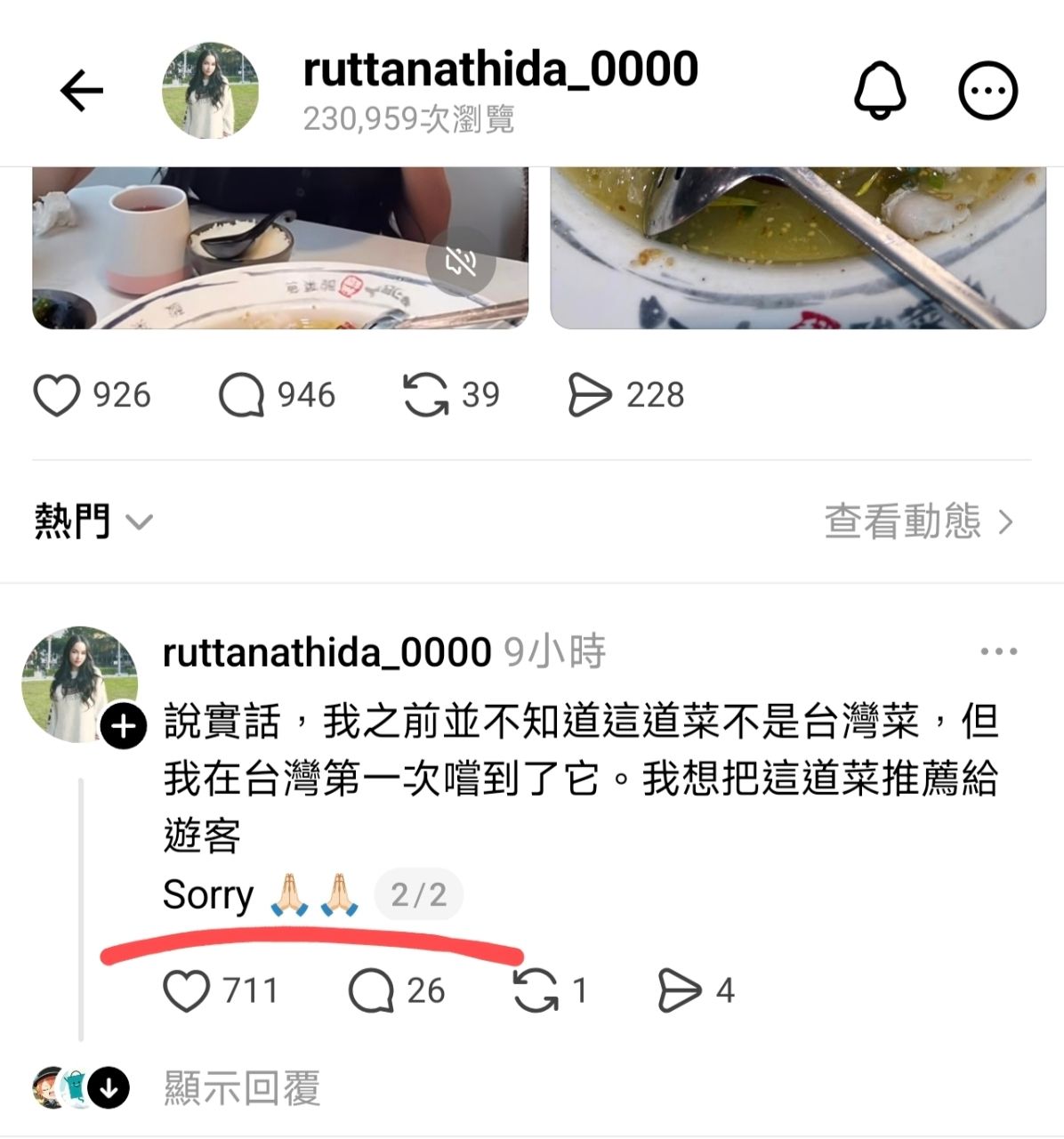This screenshot has height=1139, width=1064.
Task: Open the profile picture in the header
Action: pos(210,91)
